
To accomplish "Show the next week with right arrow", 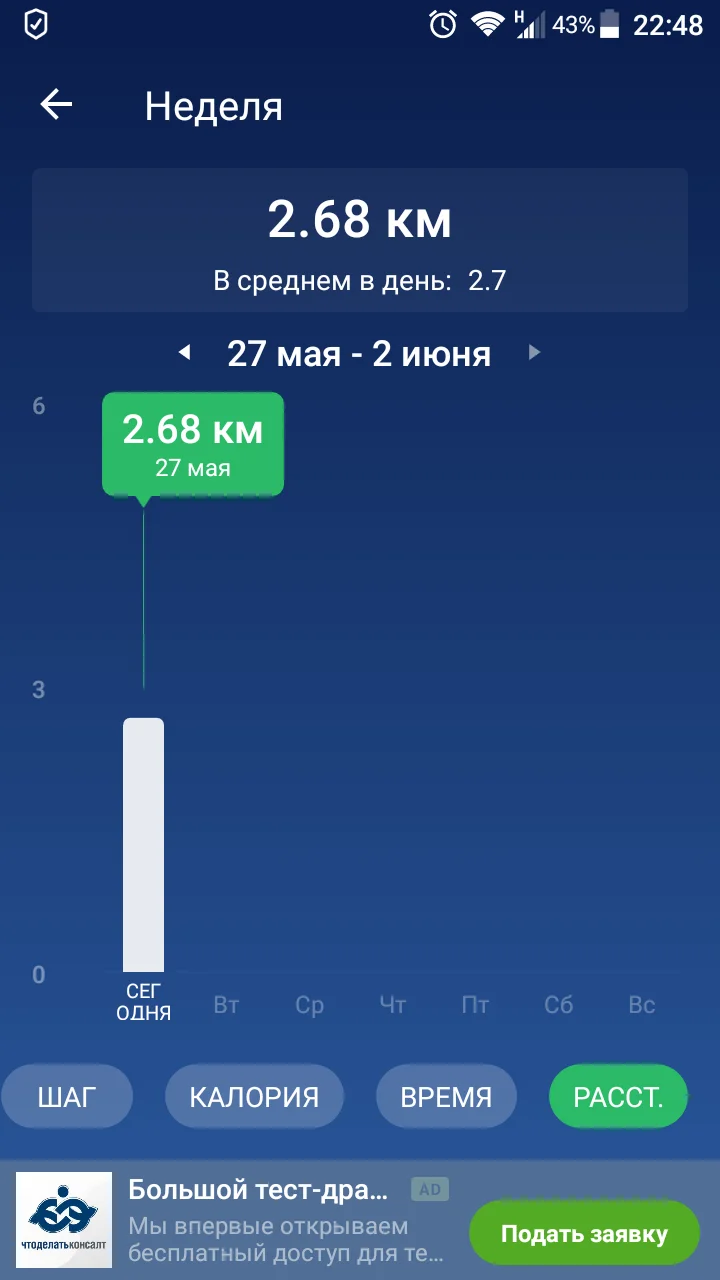I will (534, 352).
